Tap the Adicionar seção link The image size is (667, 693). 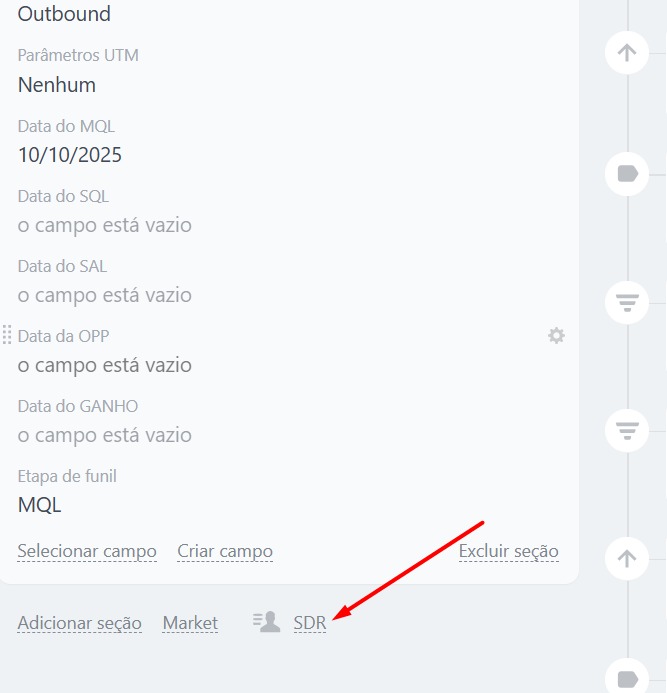79,623
